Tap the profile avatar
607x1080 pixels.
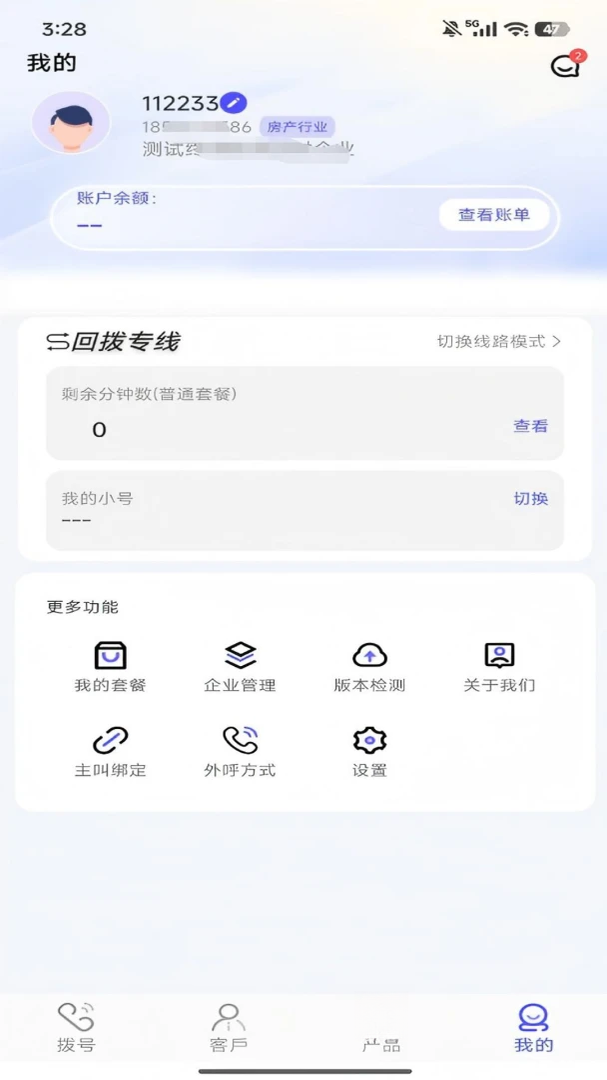71,123
